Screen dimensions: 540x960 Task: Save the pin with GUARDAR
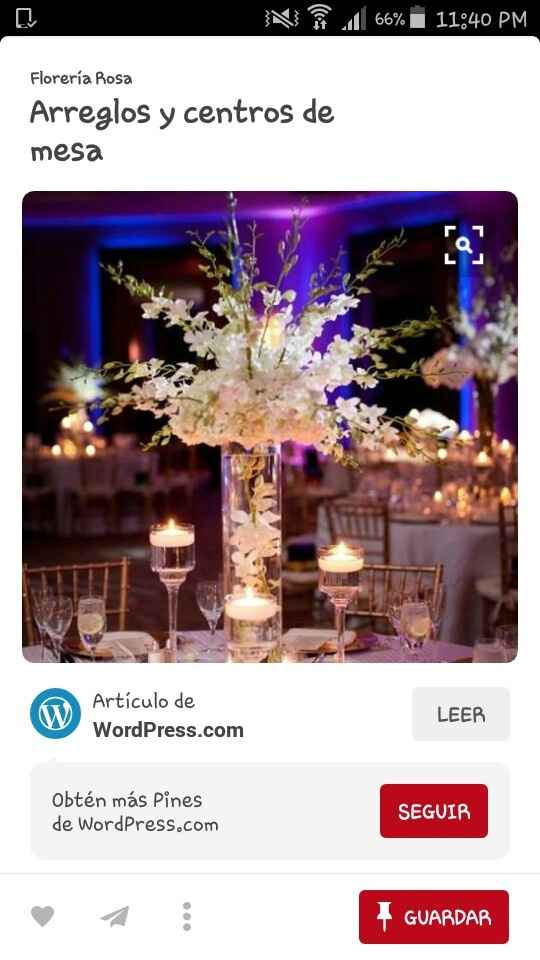click(x=433, y=917)
